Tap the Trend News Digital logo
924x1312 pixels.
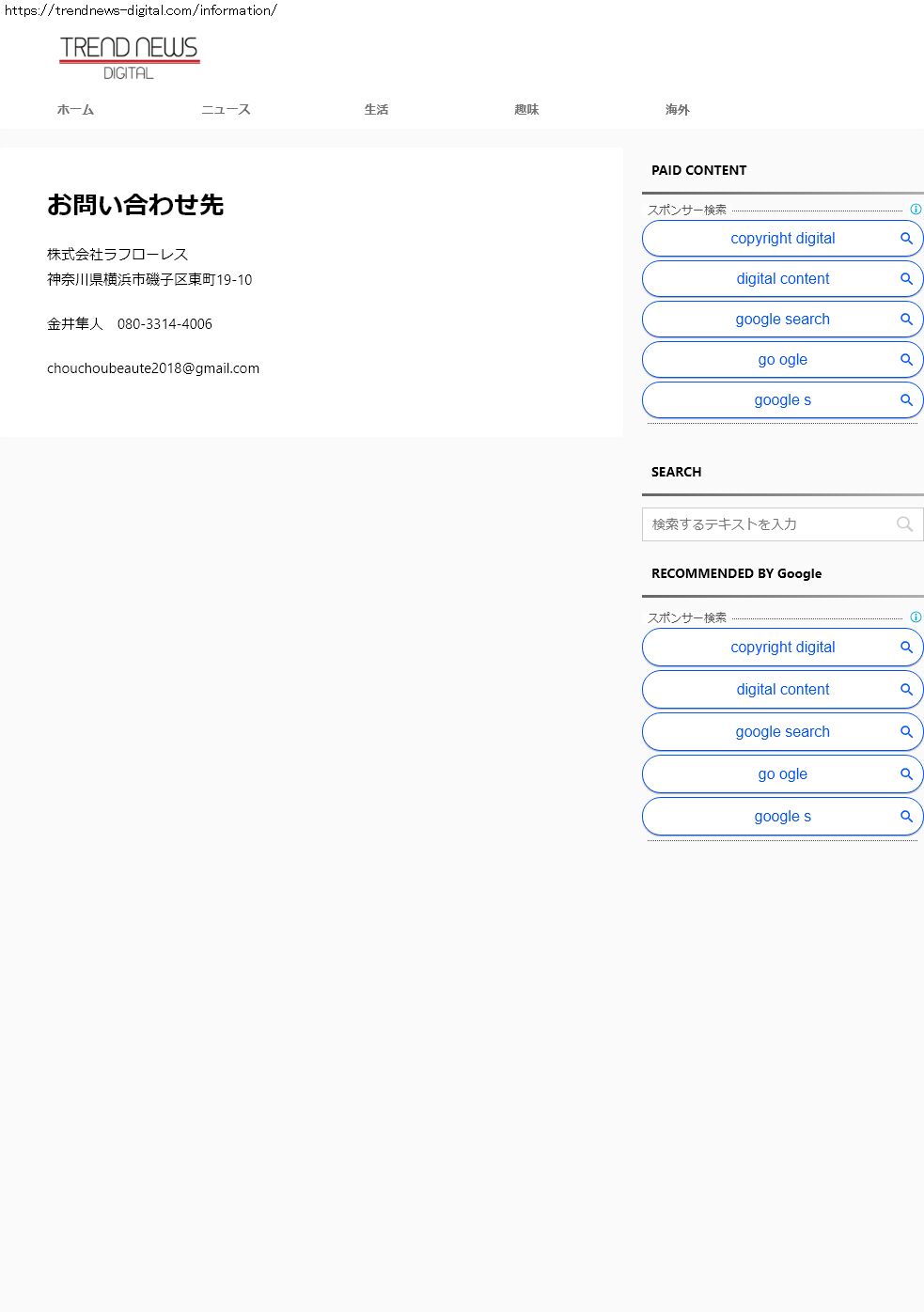coord(129,57)
